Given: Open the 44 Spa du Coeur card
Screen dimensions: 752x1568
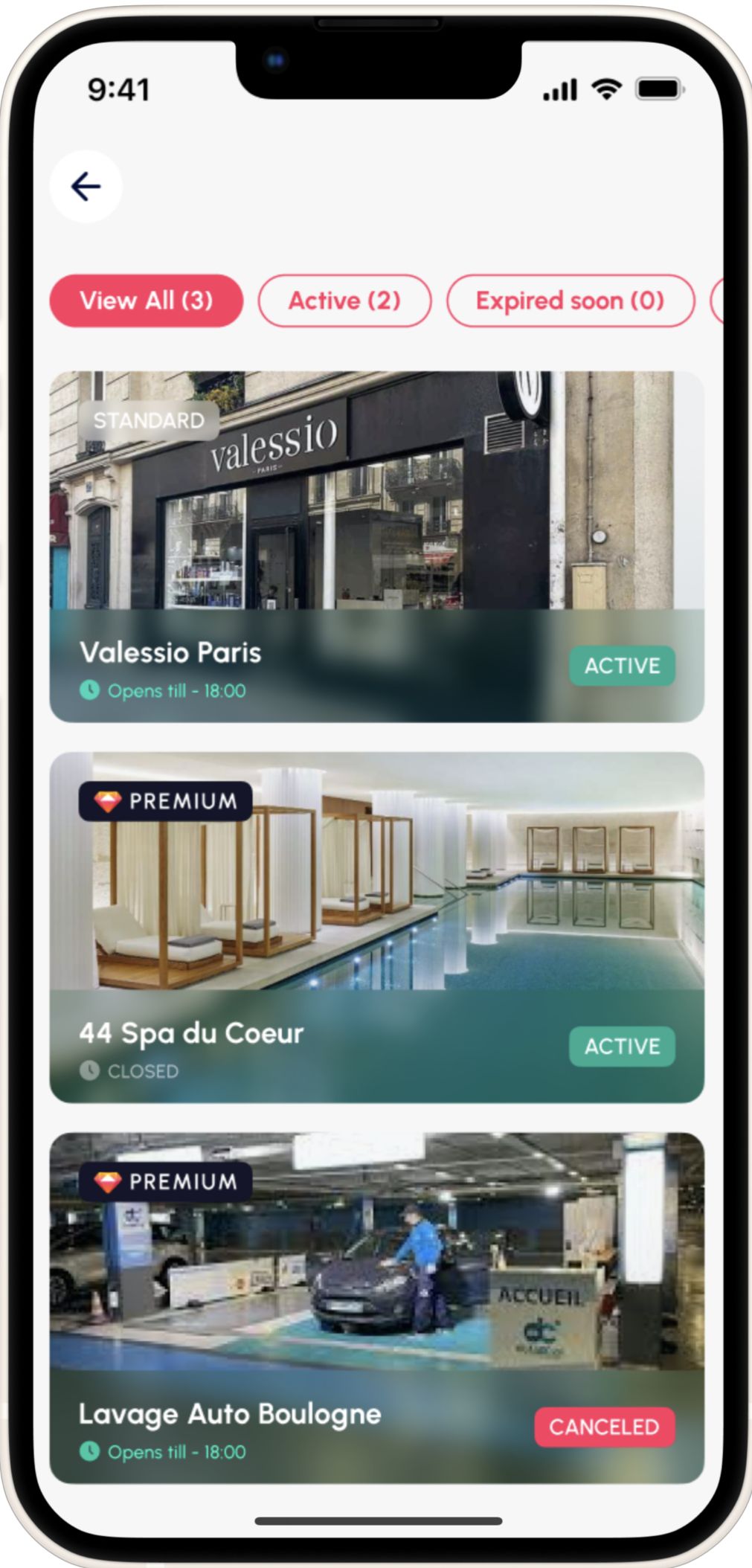Looking at the screenshot, I should point(376,927).
